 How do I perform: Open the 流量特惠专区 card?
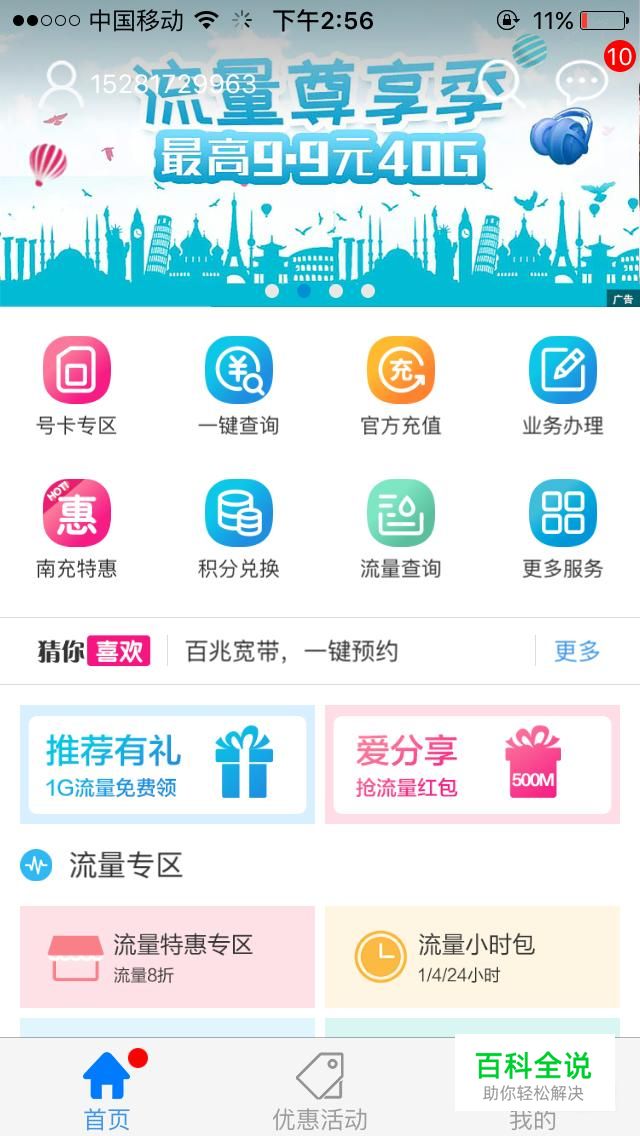click(x=167, y=957)
